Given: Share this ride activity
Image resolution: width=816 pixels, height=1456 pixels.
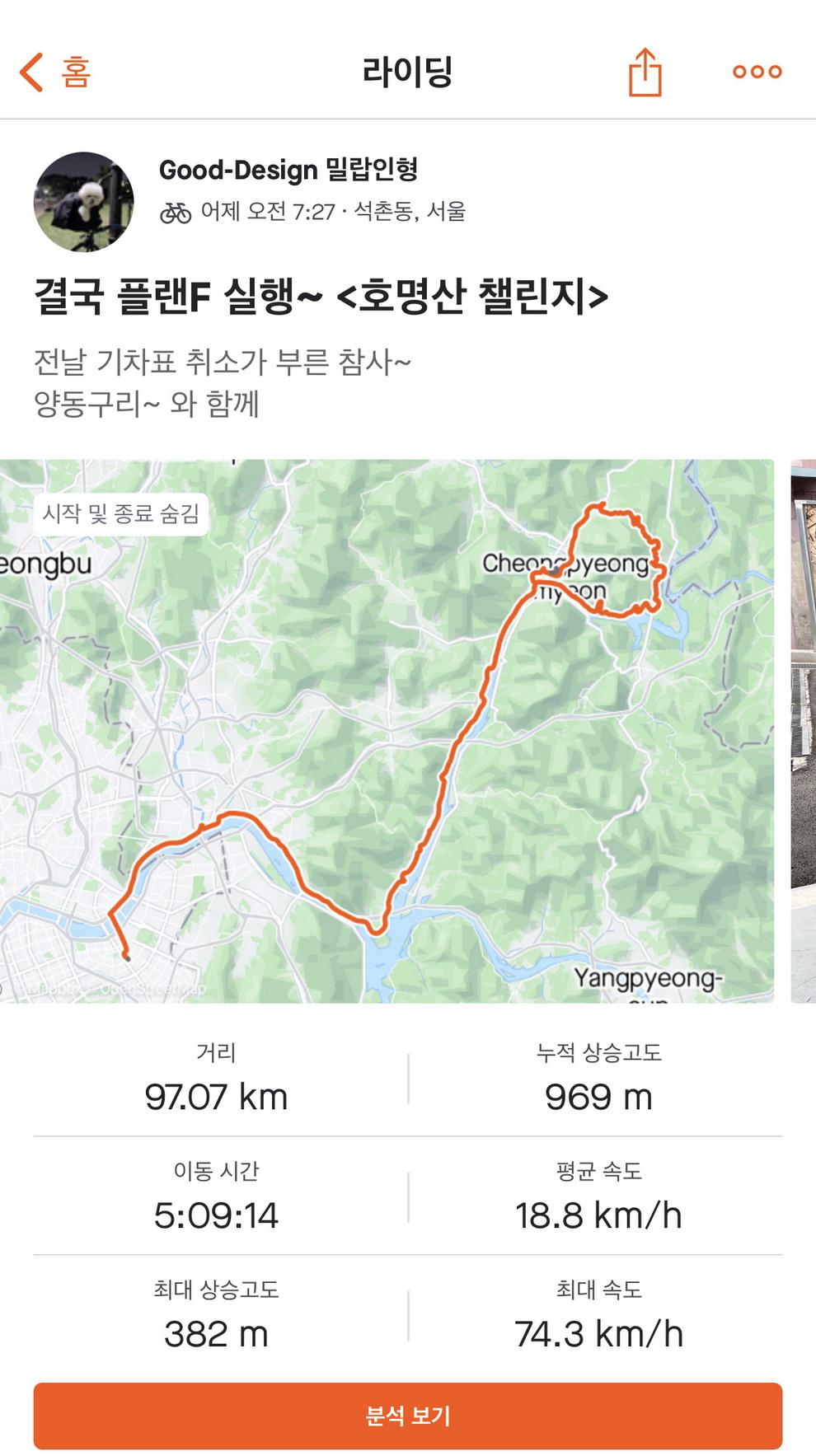Looking at the screenshot, I should pyautogui.click(x=645, y=73).
